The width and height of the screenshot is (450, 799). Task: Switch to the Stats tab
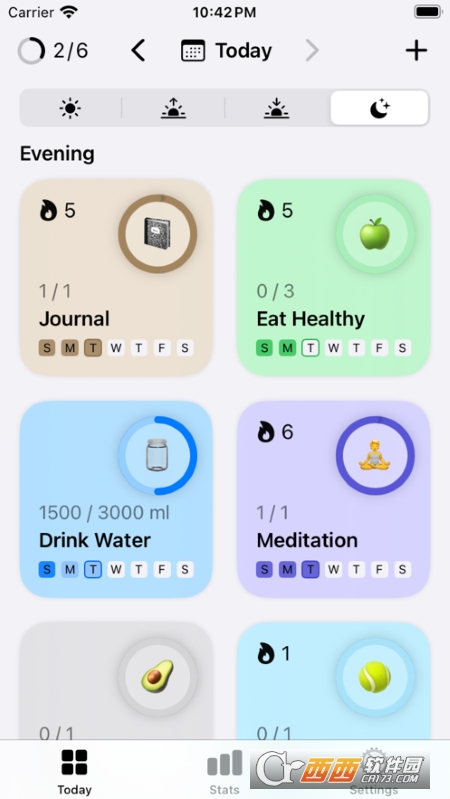pos(224,771)
